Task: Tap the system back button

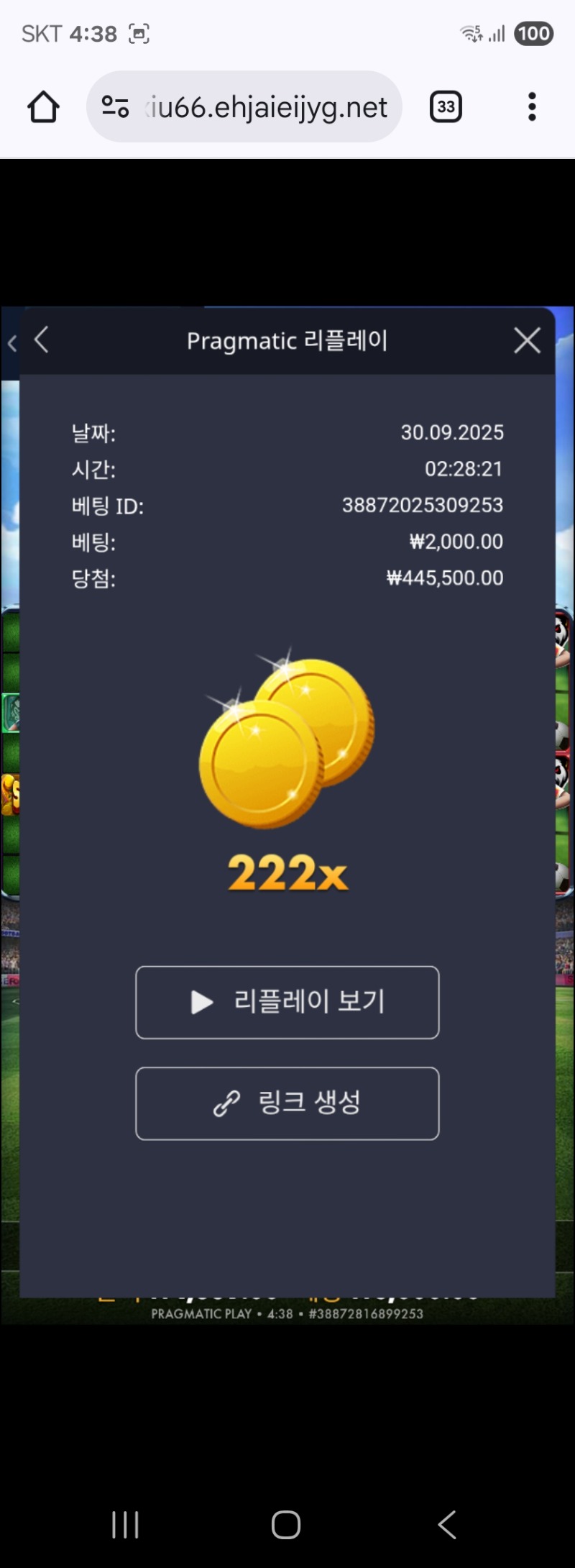Action: pyautogui.click(x=447, y=1524)
